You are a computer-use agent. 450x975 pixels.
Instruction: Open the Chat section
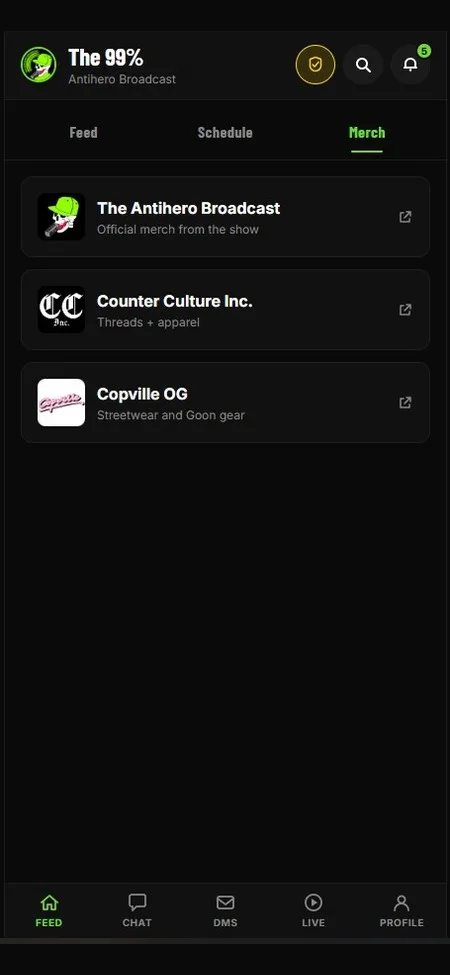click(x=137, y=911)
